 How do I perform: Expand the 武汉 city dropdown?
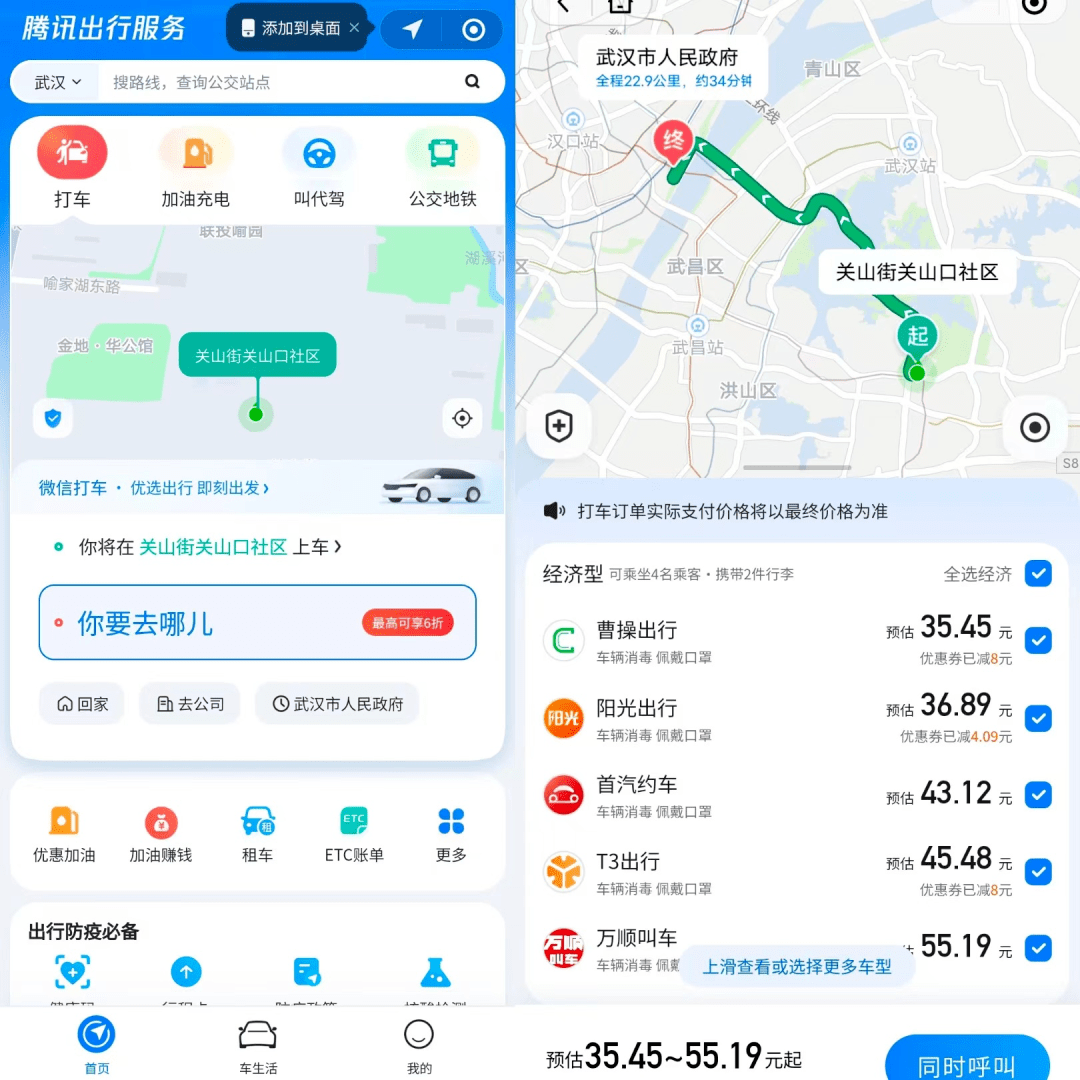click(57, 82)
